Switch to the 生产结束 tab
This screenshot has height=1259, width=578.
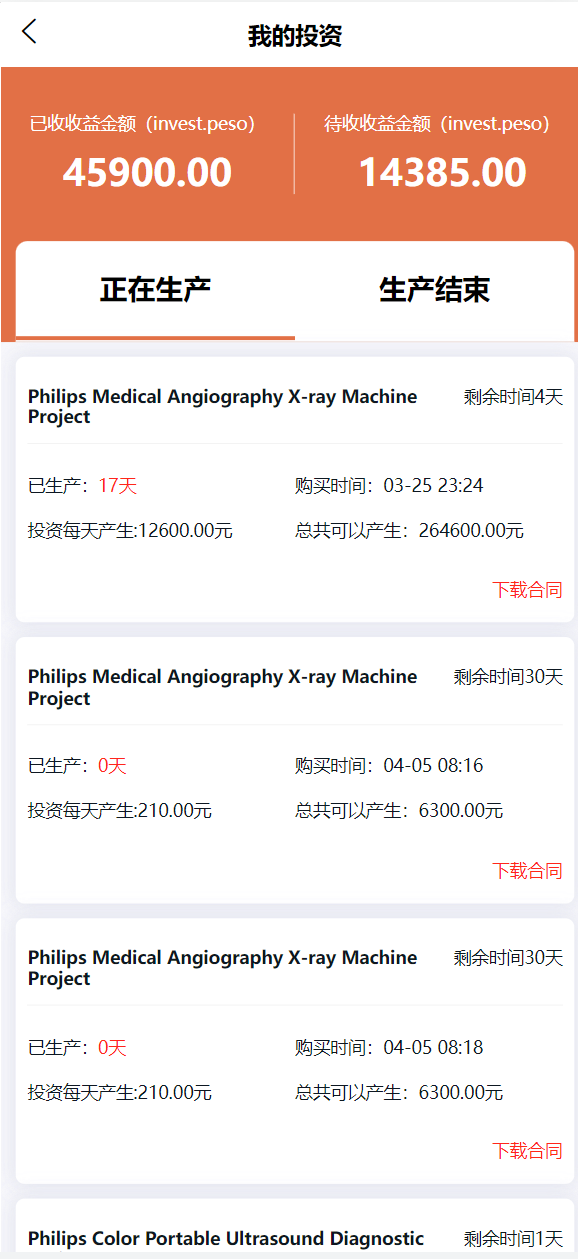(434, 290)
